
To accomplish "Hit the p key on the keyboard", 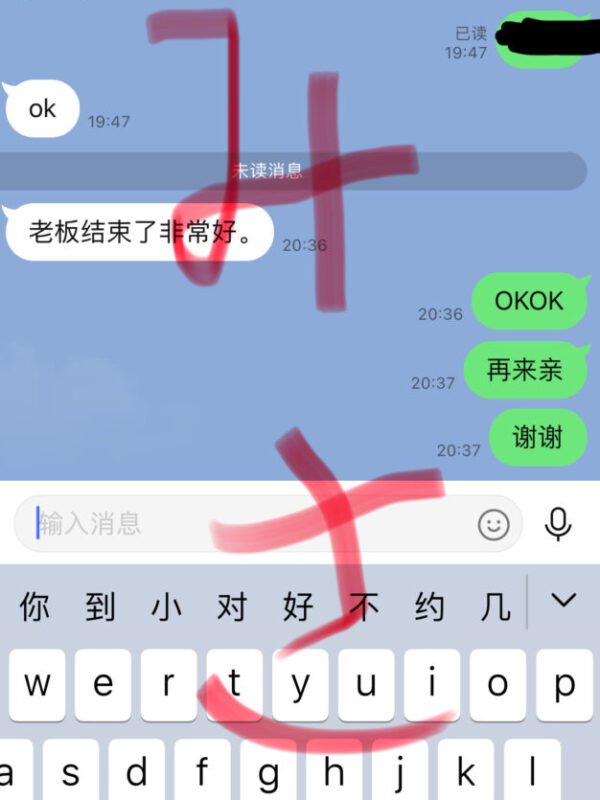I will [564, 685].
